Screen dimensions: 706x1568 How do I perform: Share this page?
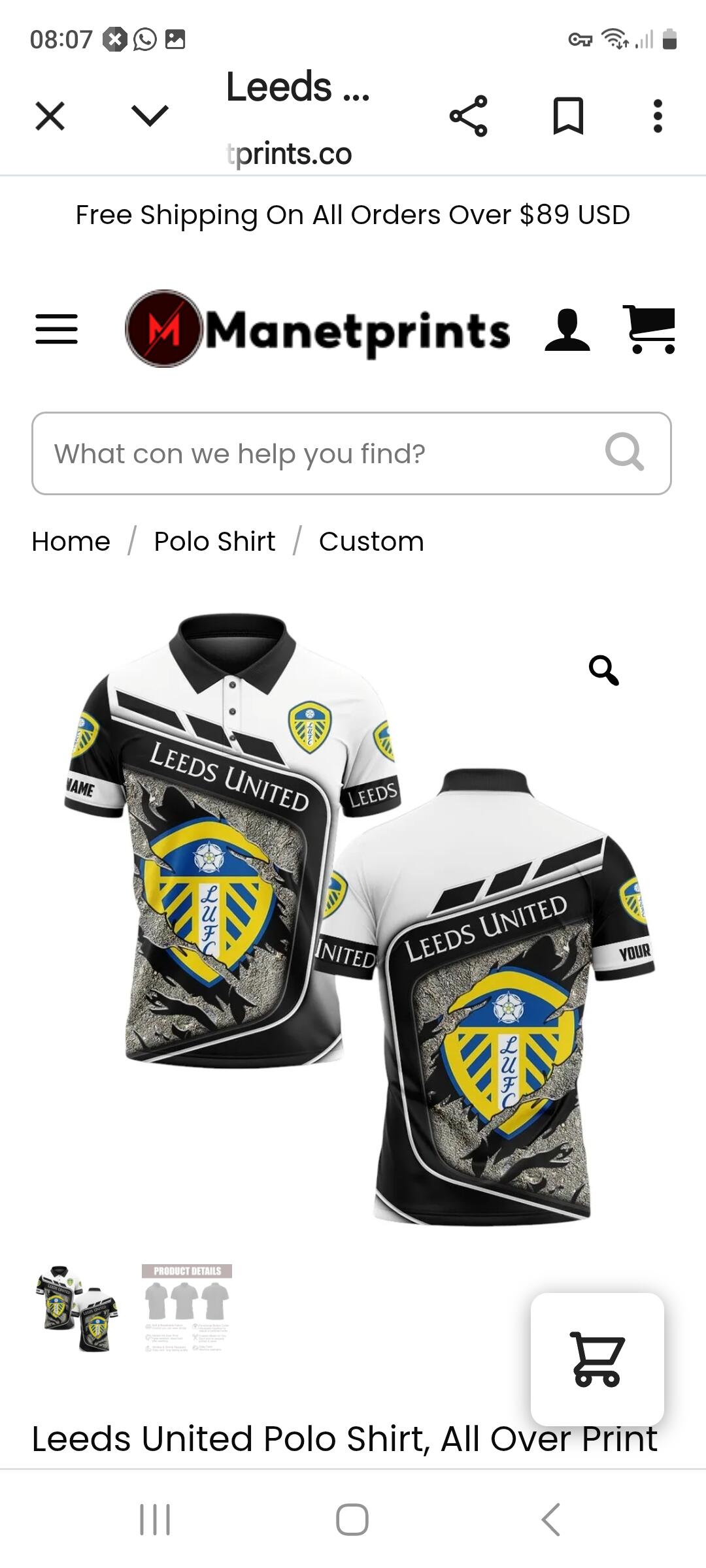click(468, 116)
